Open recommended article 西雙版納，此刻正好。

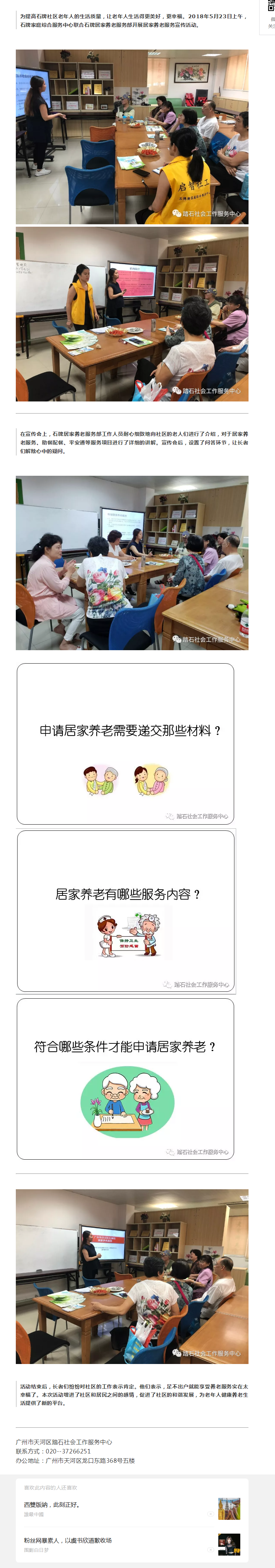52,1504
